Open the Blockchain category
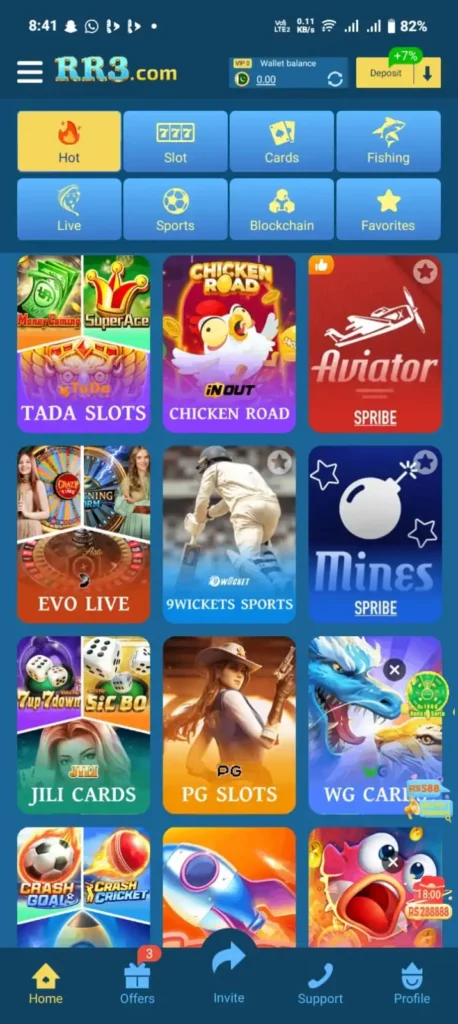Viewport: 458px width, 1024px height. coord(282,209)
